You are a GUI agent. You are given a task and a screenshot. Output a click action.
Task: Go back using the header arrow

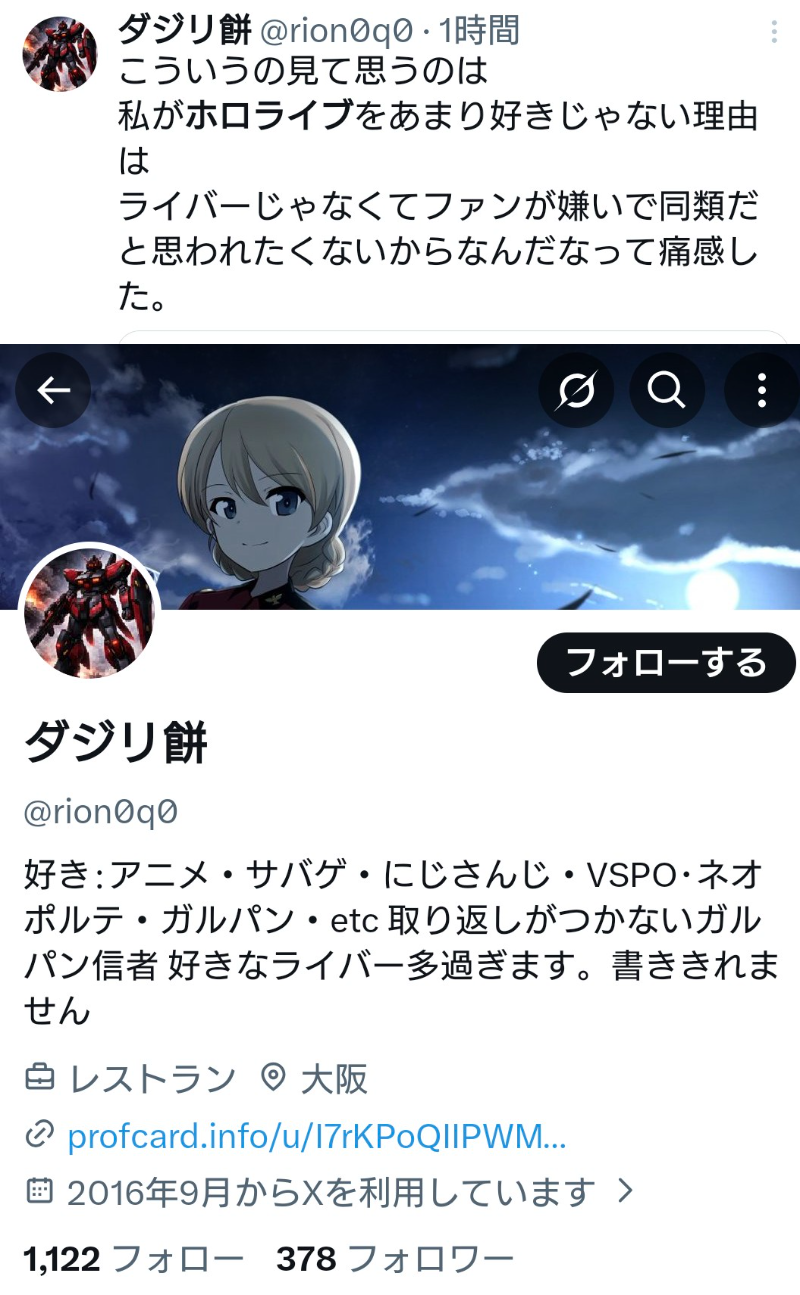click(x=53, y=390)
